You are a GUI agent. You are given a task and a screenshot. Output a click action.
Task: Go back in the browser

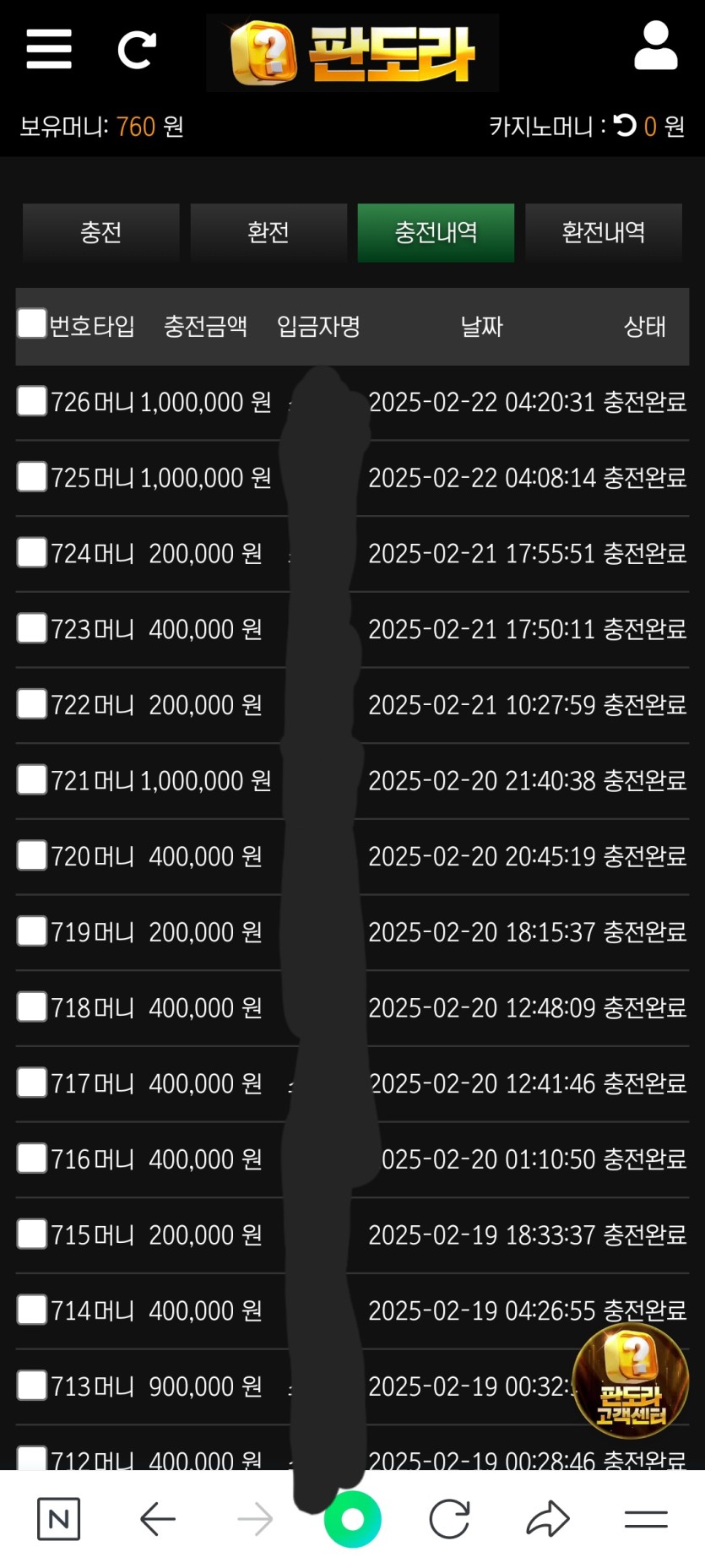[x=157, y=1520]
